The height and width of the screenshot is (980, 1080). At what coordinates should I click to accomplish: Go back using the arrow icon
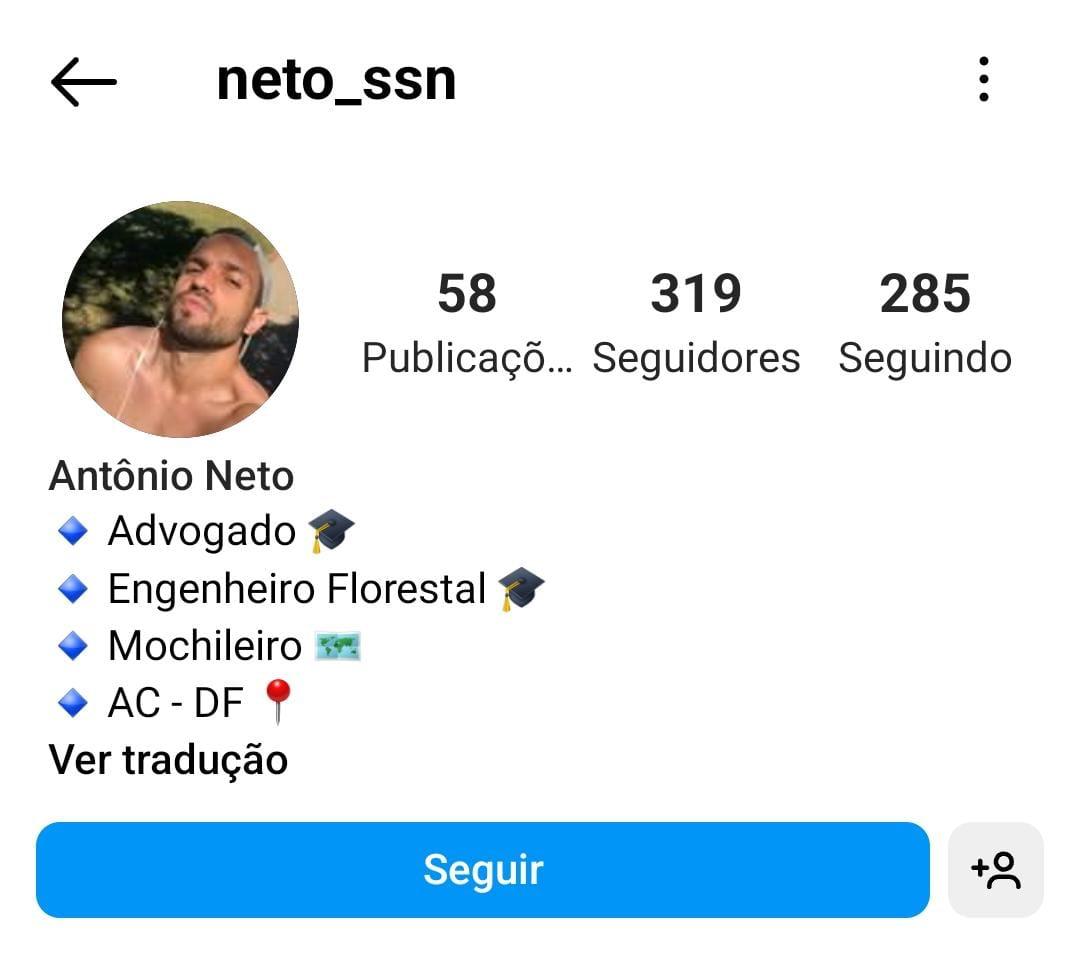tap(84, 81)
